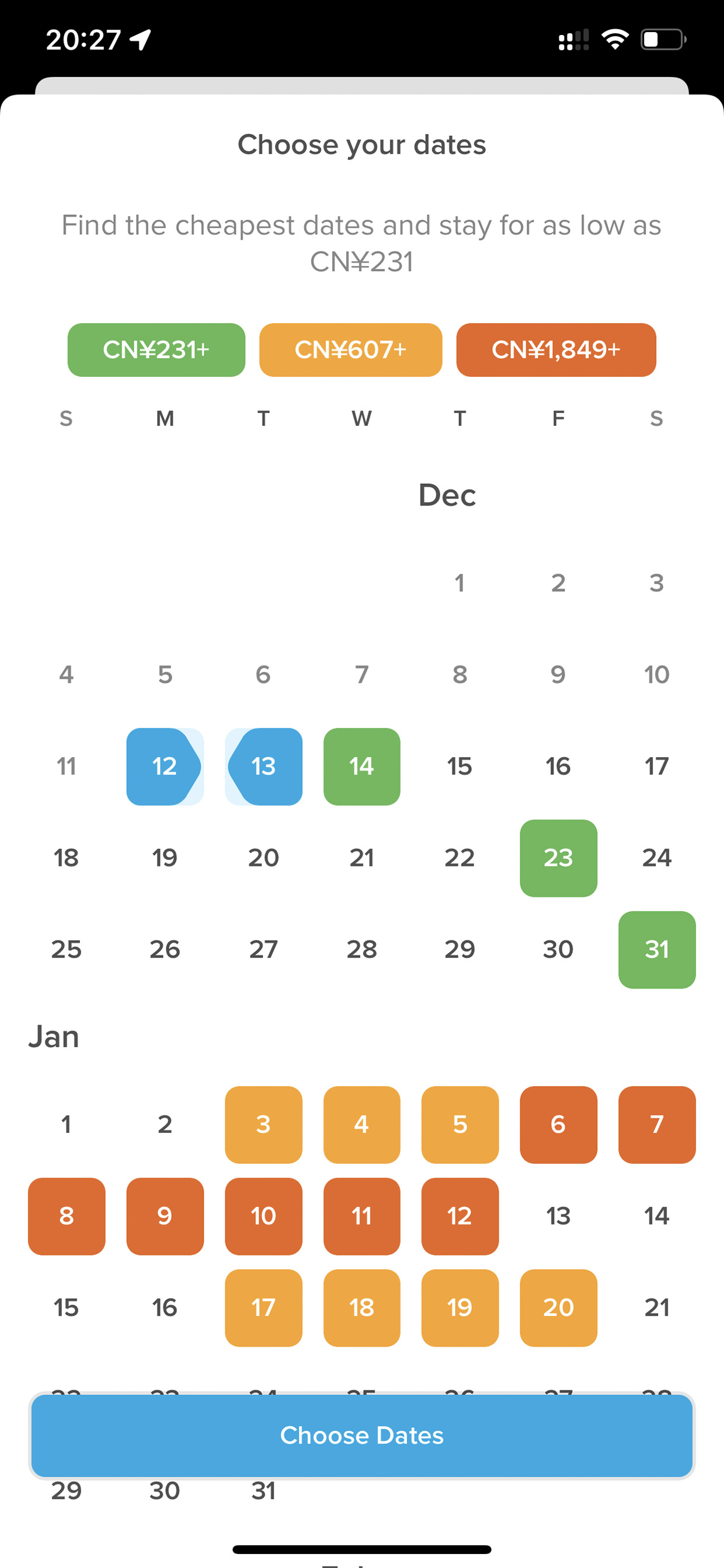Viewport: 724px width, 1568px height.
Task: Choose January 17 on the calendar
Action: (263, 1308)
